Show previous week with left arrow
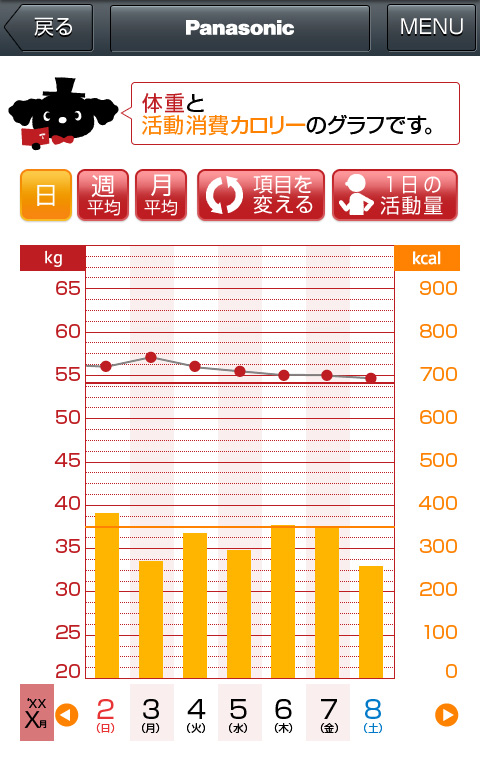 [66, 715]
